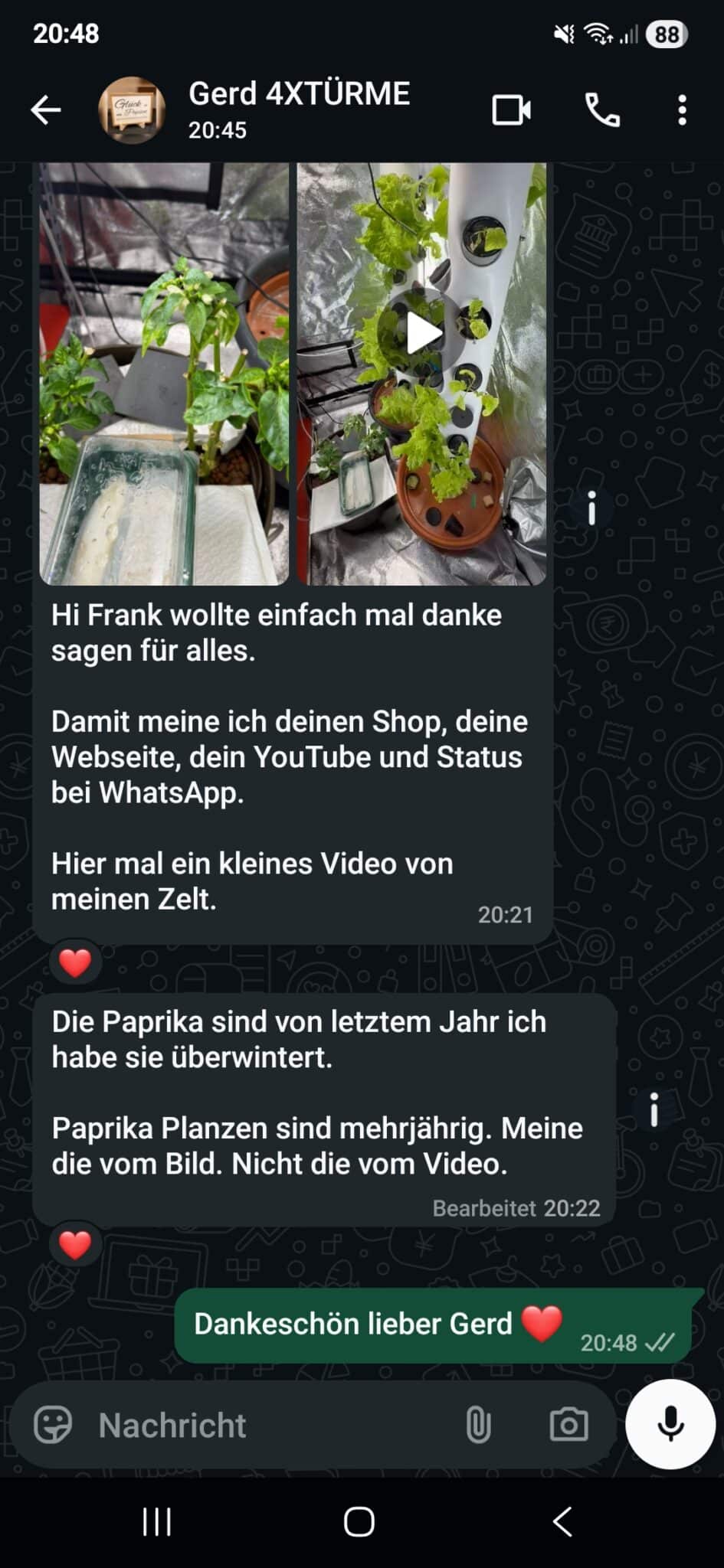The width and height of the screenshot is (724, 1568).
Task: Start a voice call with Gerd
Action: click(x=602, y=110)
